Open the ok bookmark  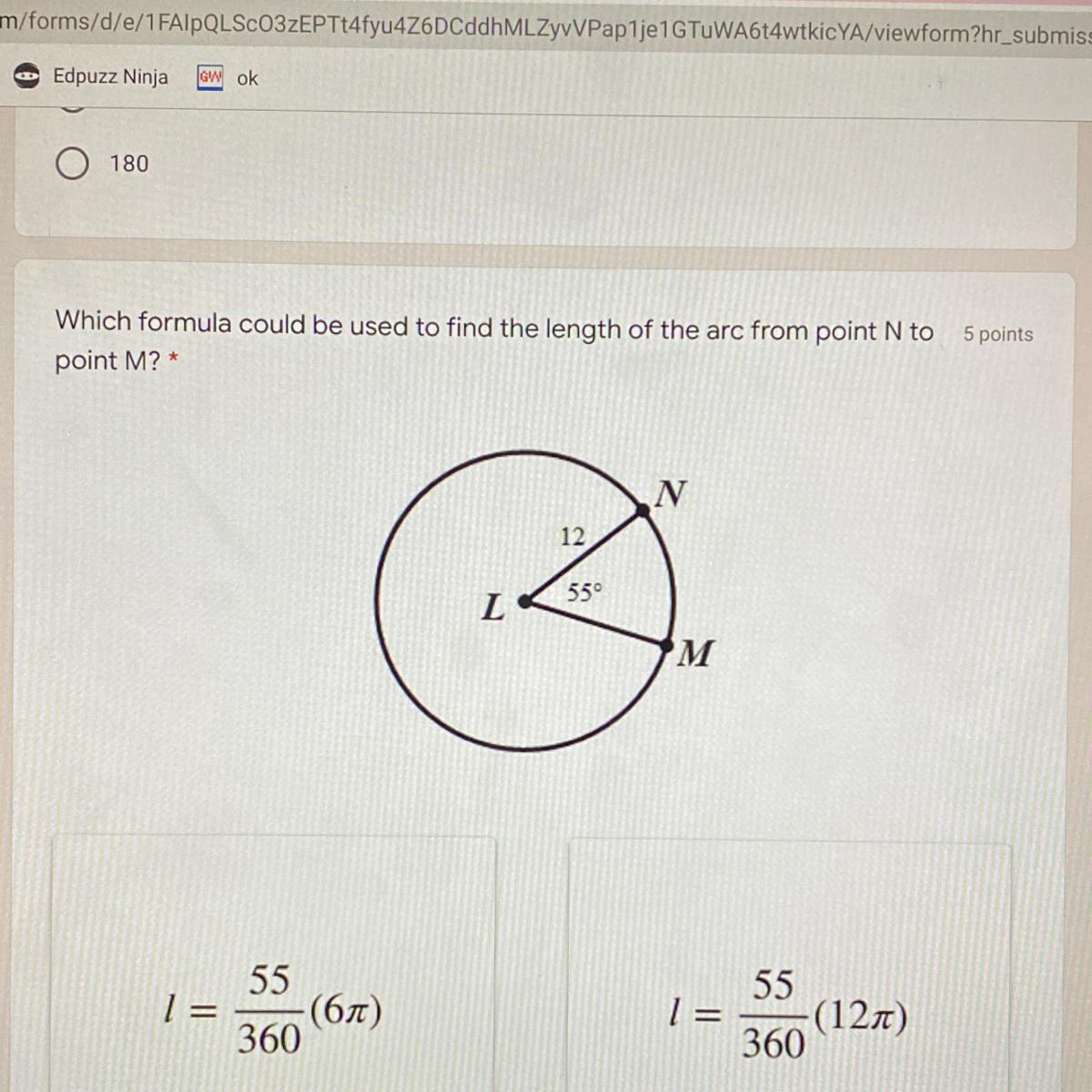[x=228, y=78]
